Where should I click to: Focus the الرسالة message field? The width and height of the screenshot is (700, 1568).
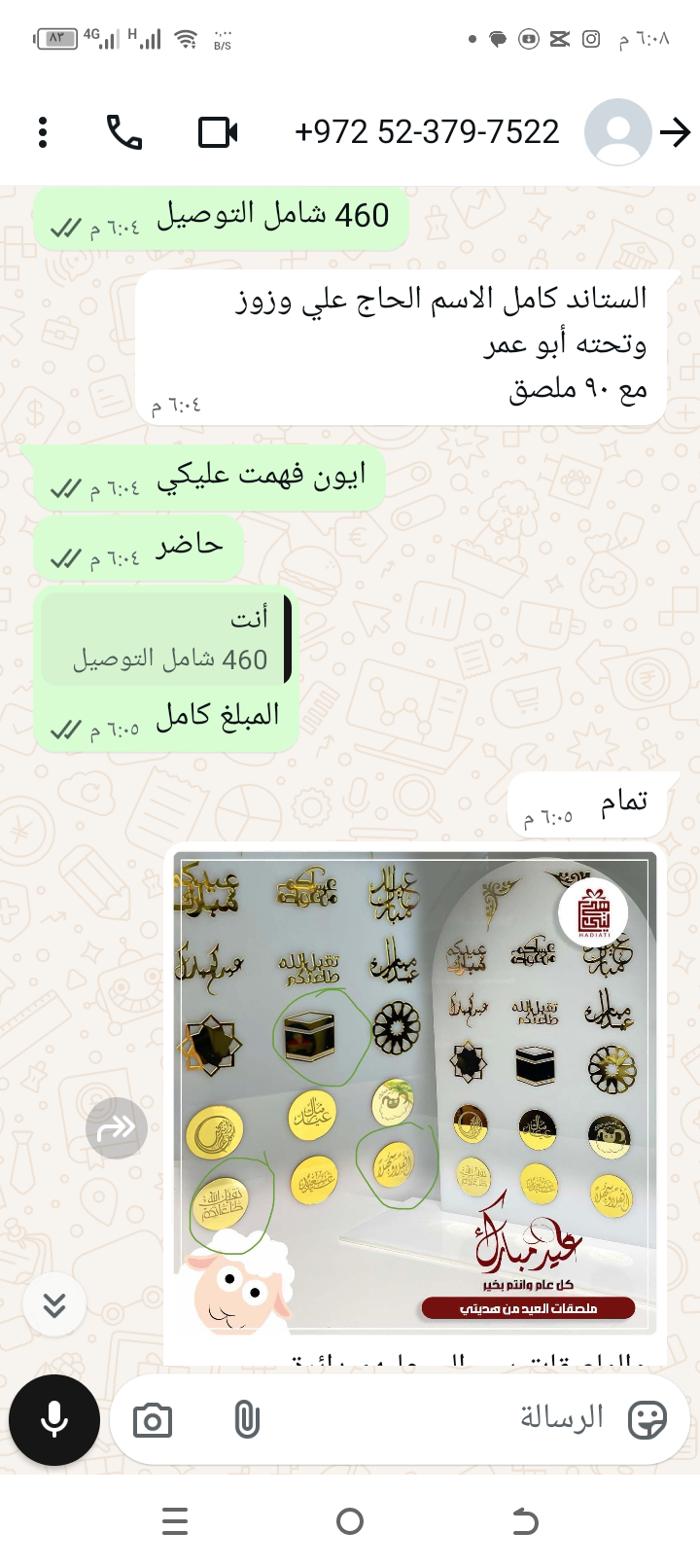[437, 1418]
